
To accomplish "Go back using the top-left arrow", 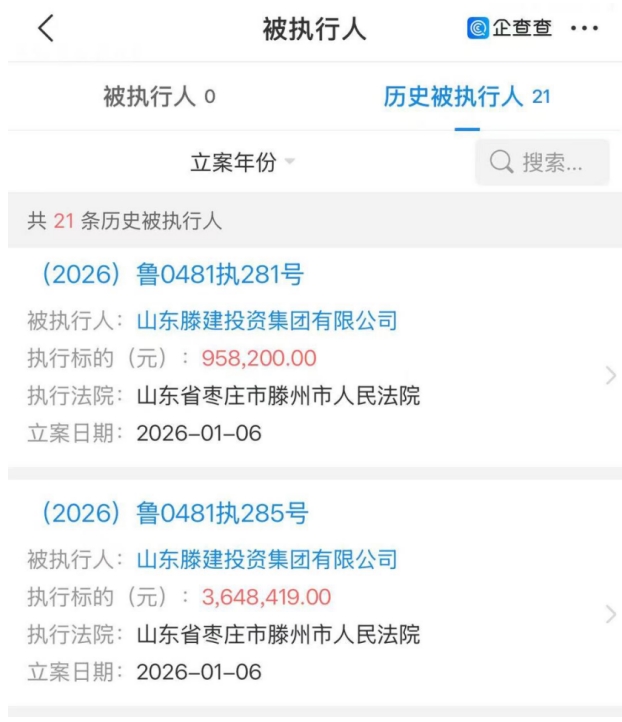I will 45,30.
